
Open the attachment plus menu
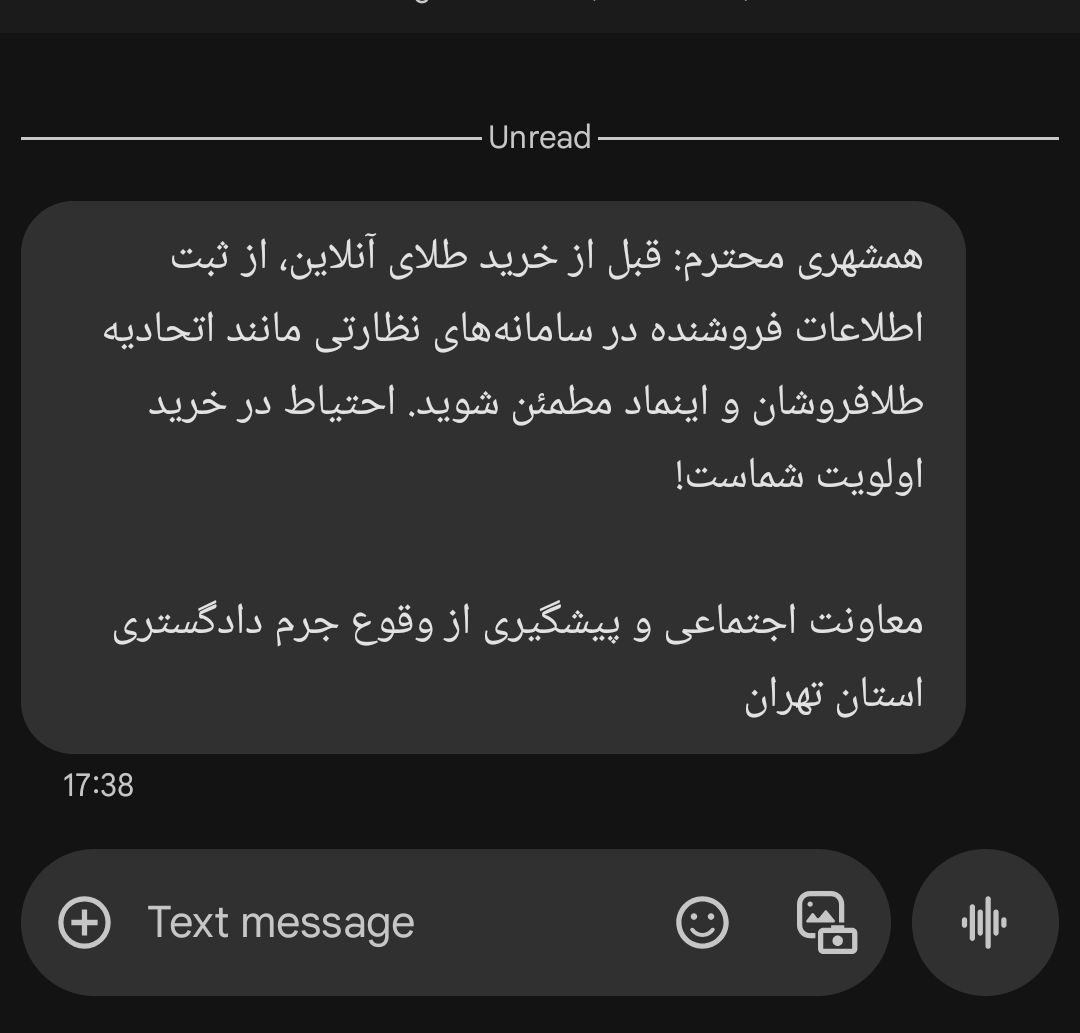[85, 922]
